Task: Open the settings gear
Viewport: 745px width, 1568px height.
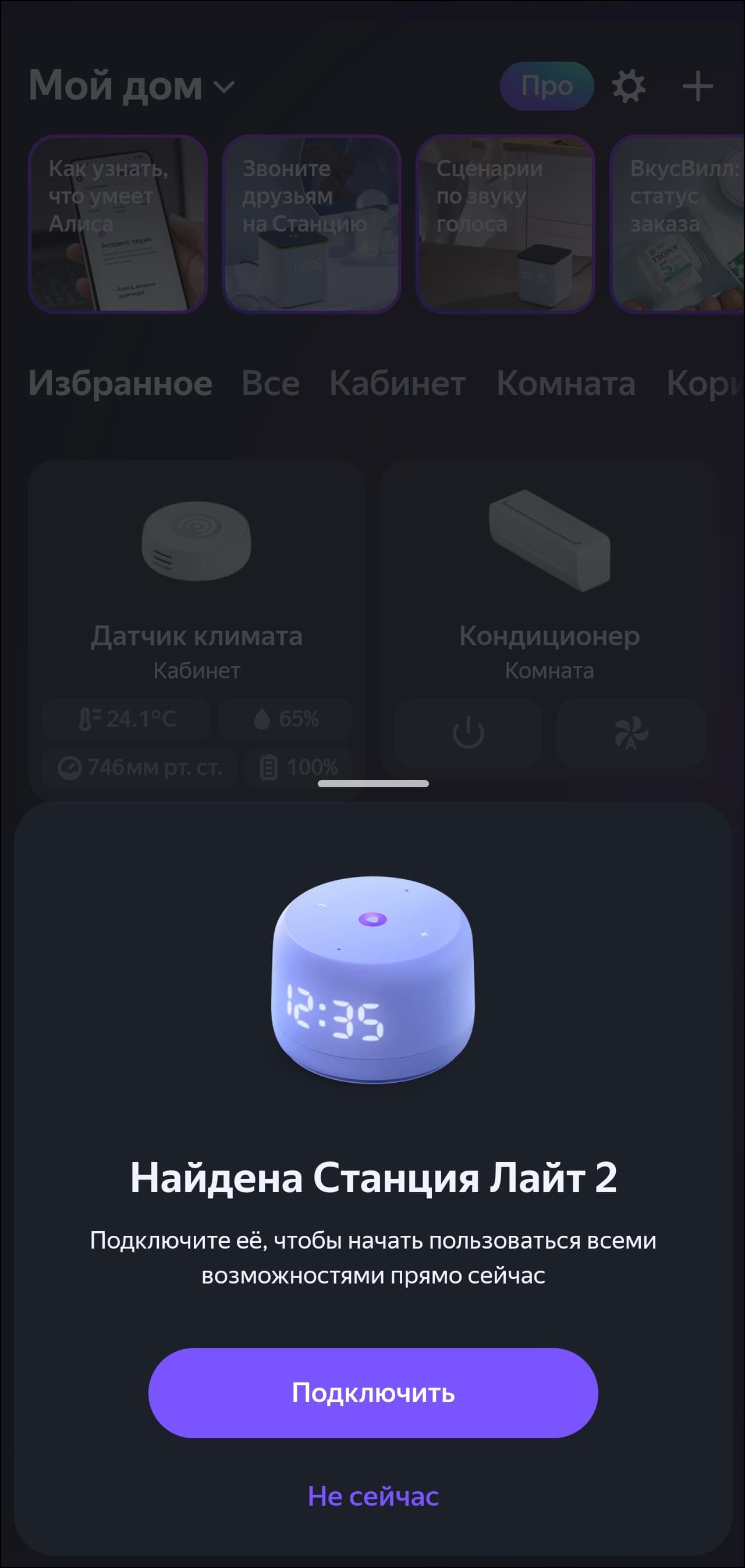Action: pos(628,86)
